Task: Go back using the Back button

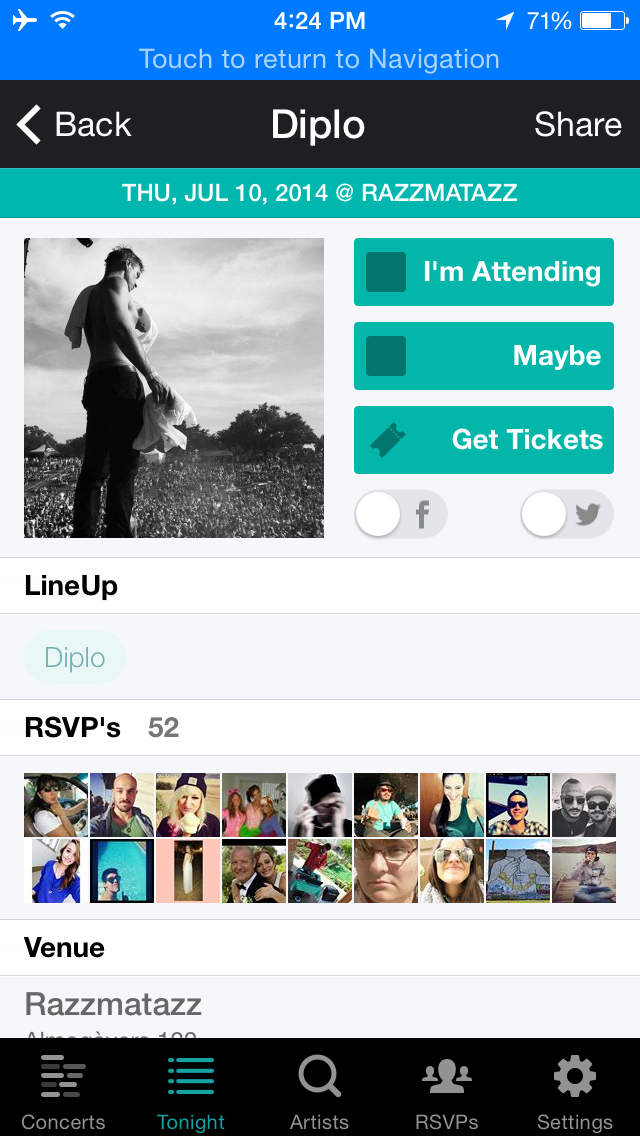Action: [x=74, y=125]
